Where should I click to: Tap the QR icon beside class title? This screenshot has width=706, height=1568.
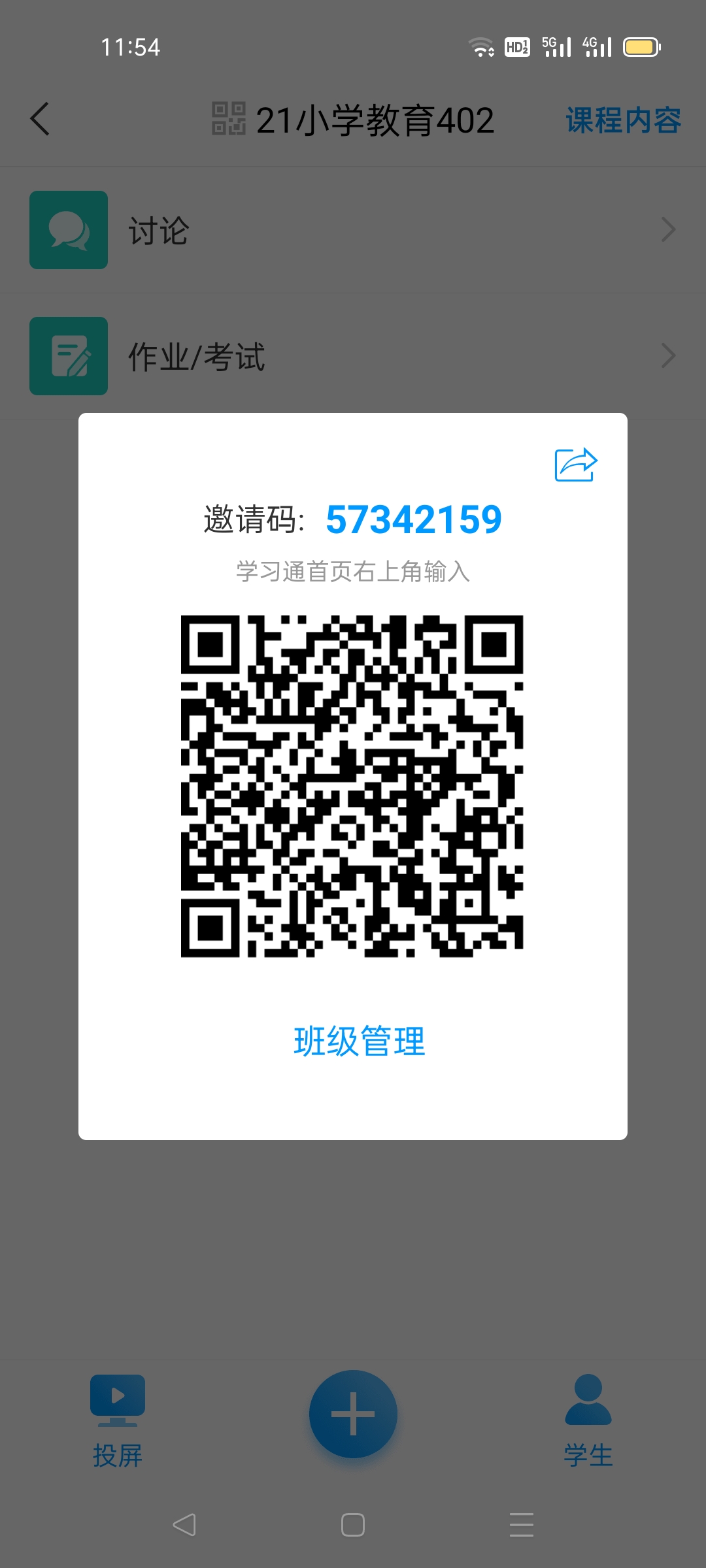pyautogui.click(x=229, y=119)
